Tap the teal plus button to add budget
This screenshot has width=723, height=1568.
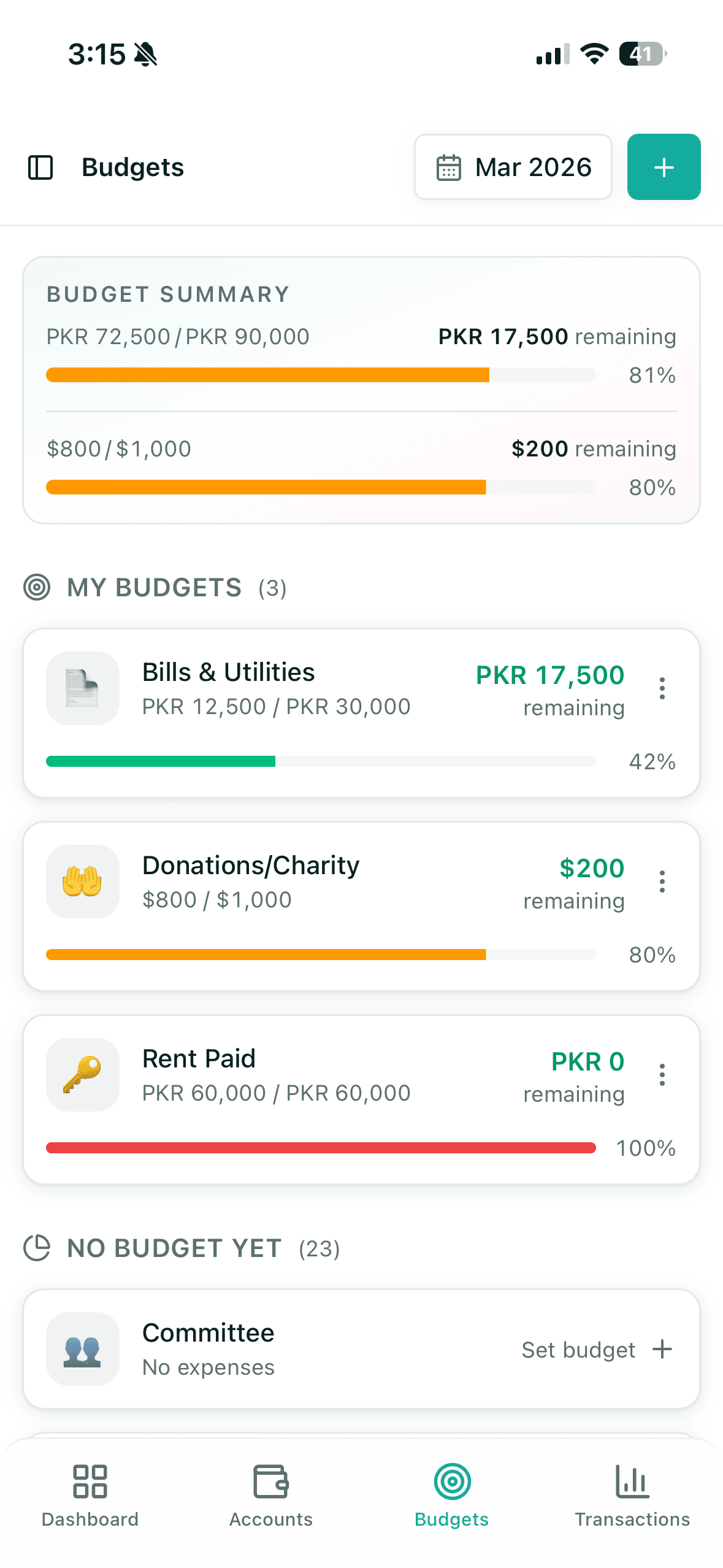pyautogui.click(x=664, y=167)
